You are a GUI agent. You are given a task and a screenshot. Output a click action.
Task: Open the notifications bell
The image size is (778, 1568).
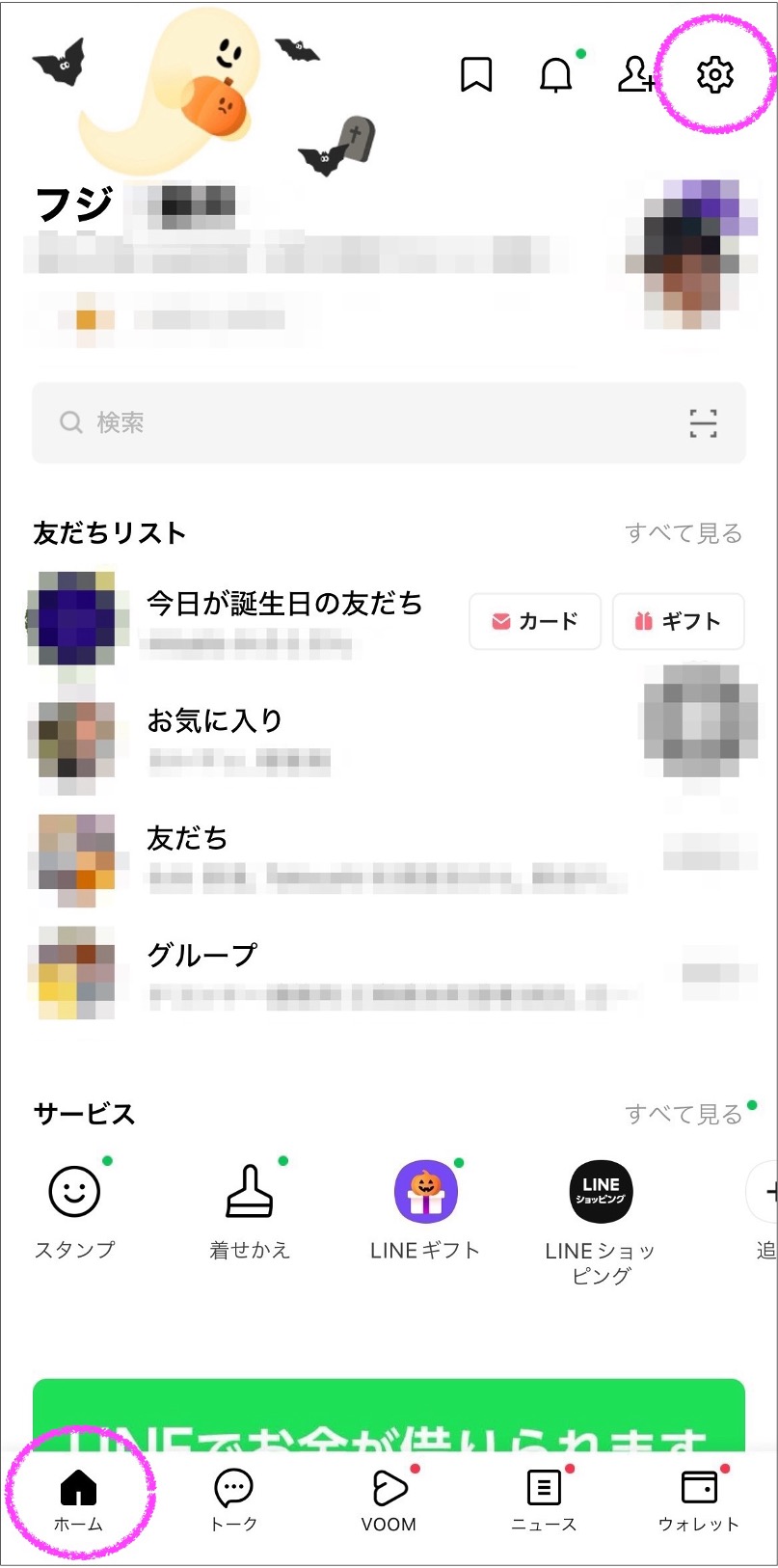pos(555,74)
